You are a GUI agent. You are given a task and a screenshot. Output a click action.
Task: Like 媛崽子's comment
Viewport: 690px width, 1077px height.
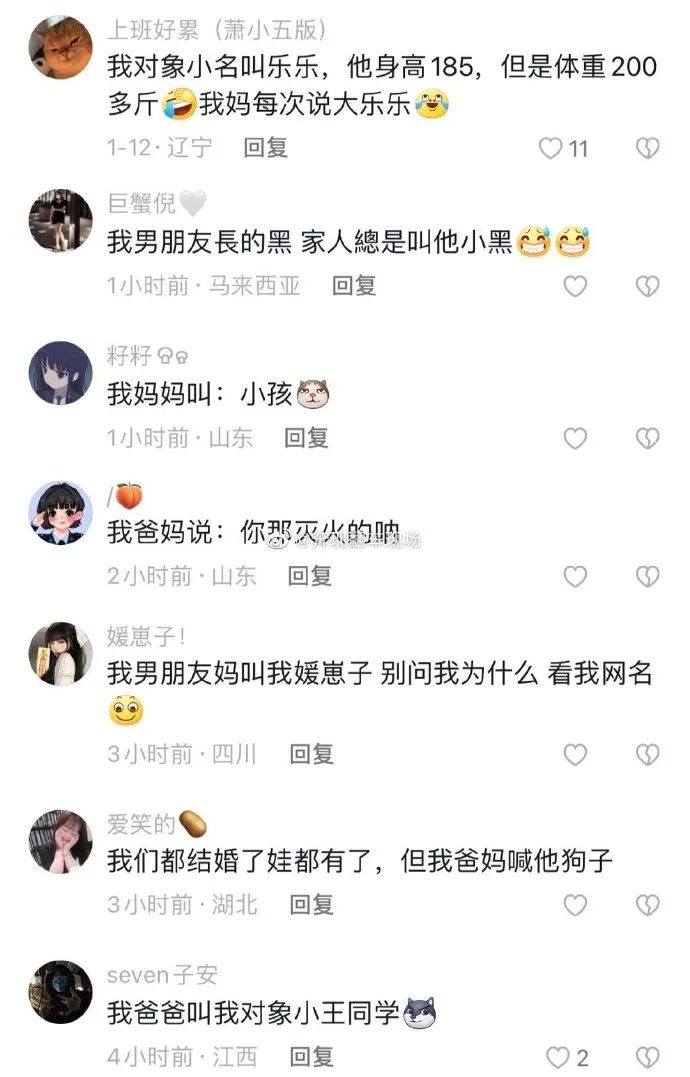(575, 754)
